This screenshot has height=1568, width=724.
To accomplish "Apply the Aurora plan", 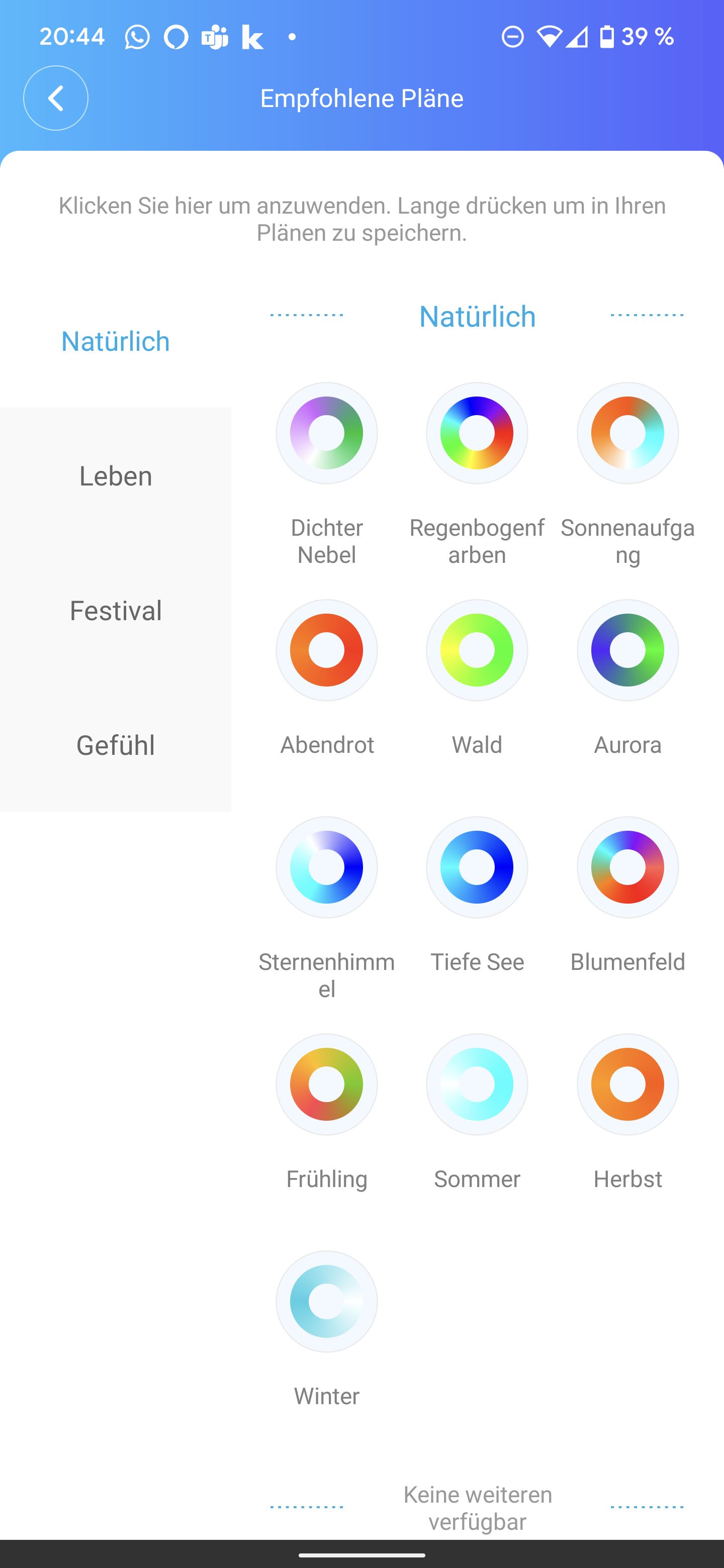I will (627, 651).
